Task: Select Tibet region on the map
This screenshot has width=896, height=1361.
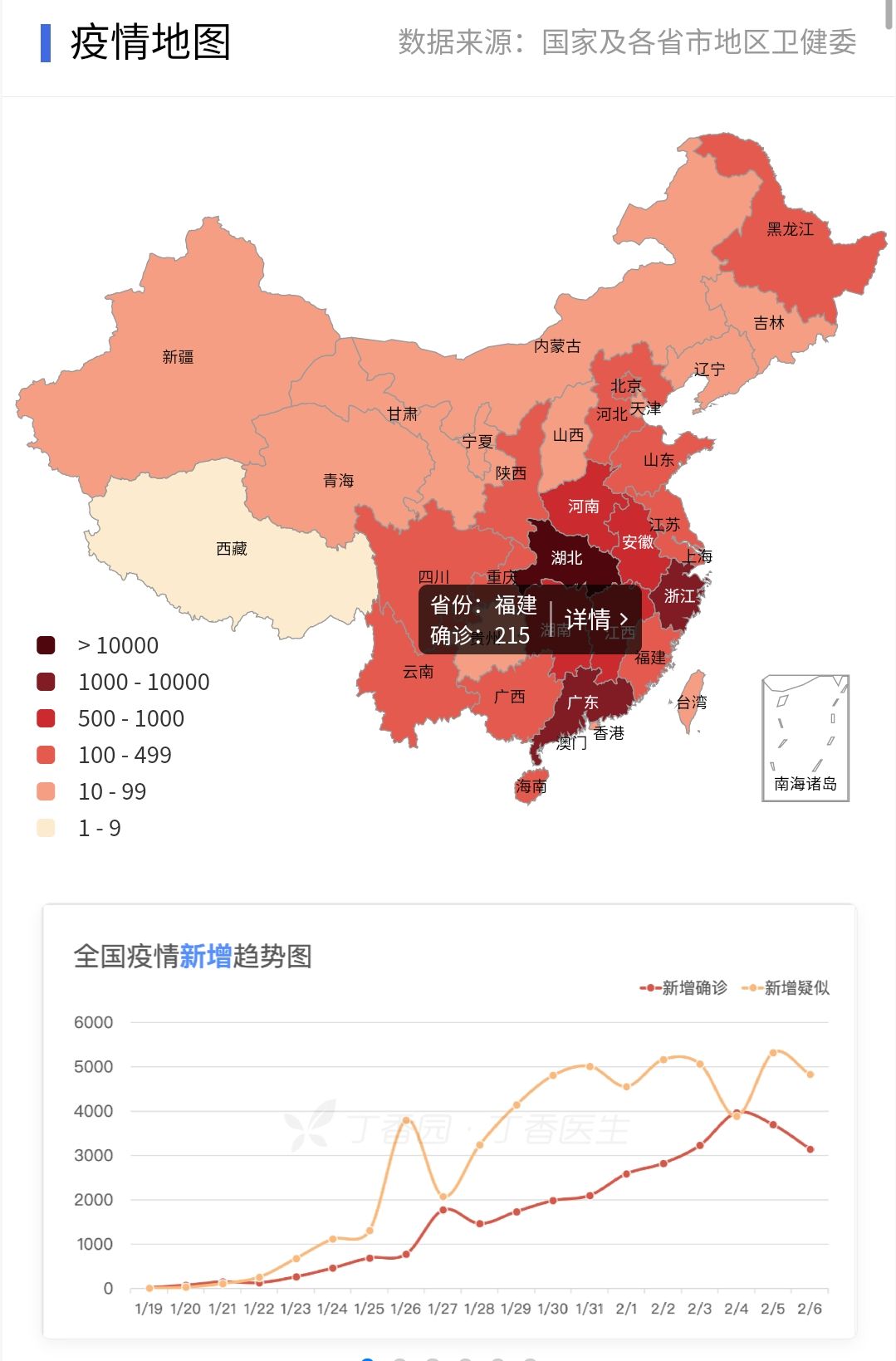Action: point(231,549)
